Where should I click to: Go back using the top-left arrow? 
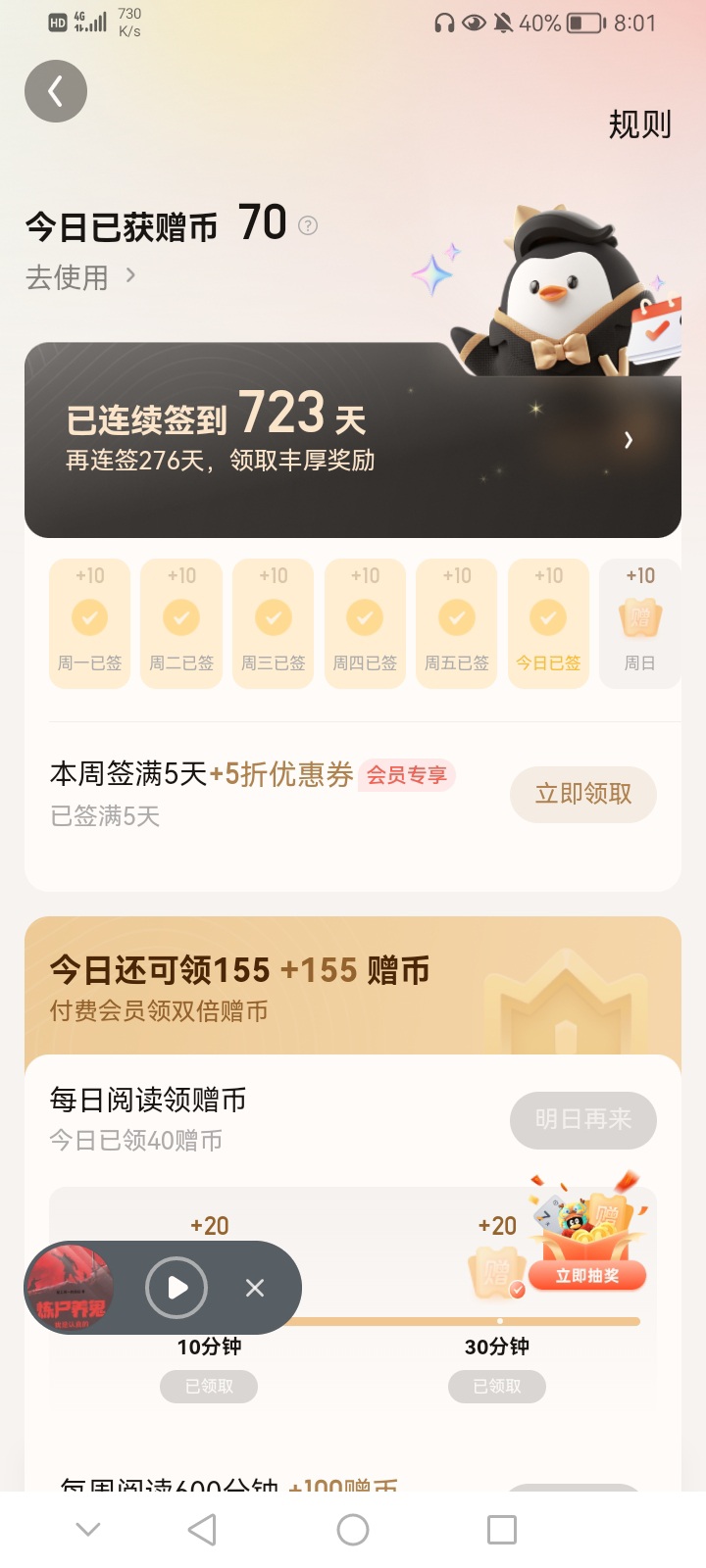pyautogui.click(x=56, y=91)
